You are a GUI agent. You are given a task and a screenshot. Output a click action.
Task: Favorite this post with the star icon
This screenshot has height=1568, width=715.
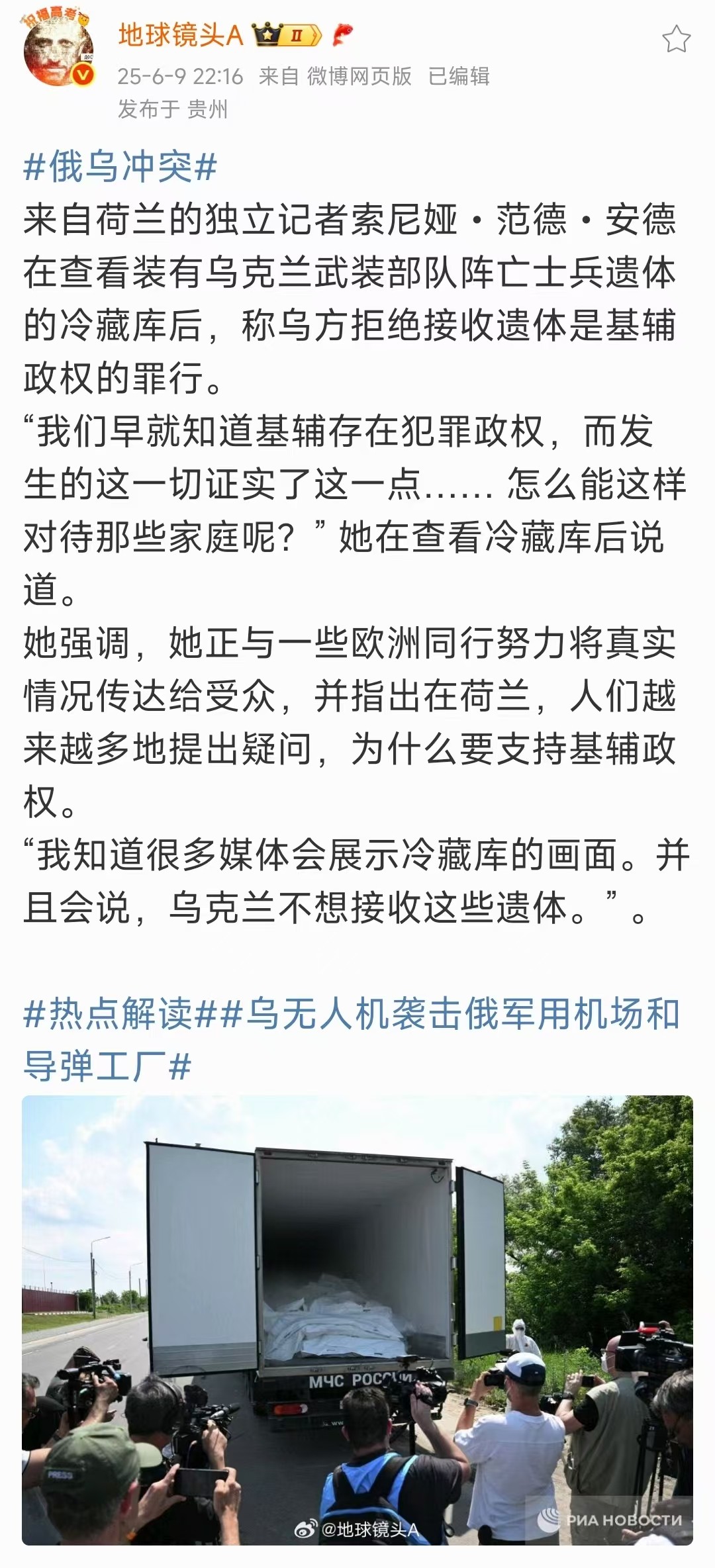(676, 40)
